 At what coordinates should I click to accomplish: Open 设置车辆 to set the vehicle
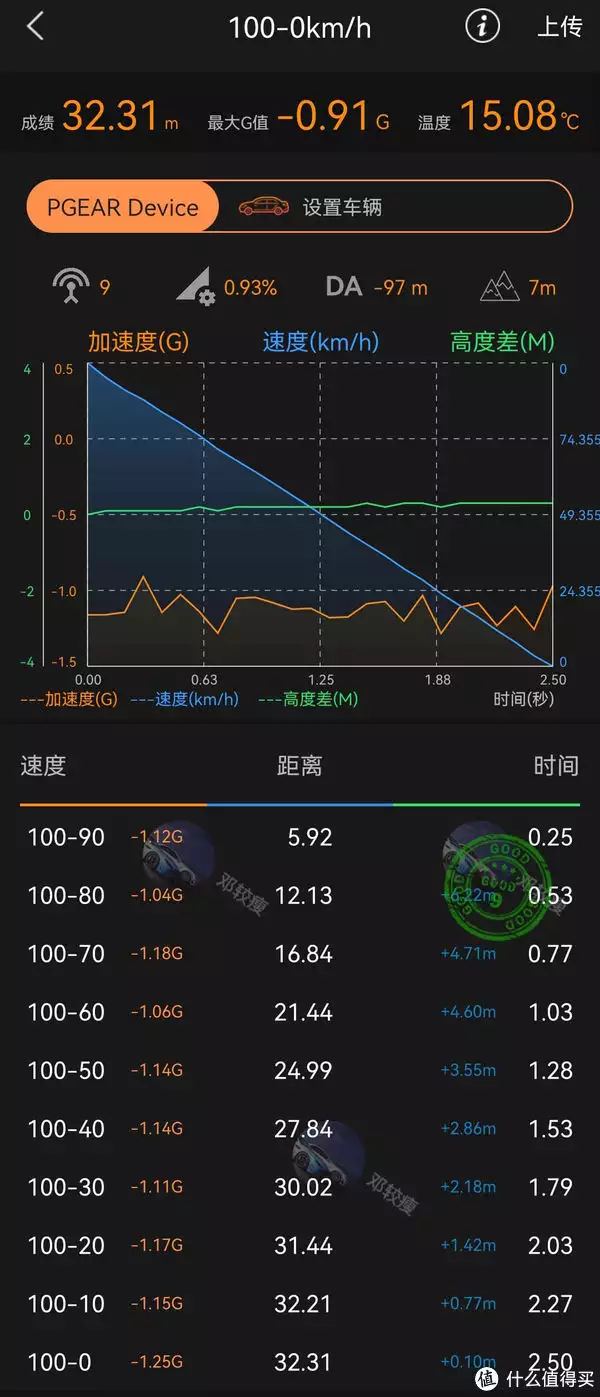[340, 207]
